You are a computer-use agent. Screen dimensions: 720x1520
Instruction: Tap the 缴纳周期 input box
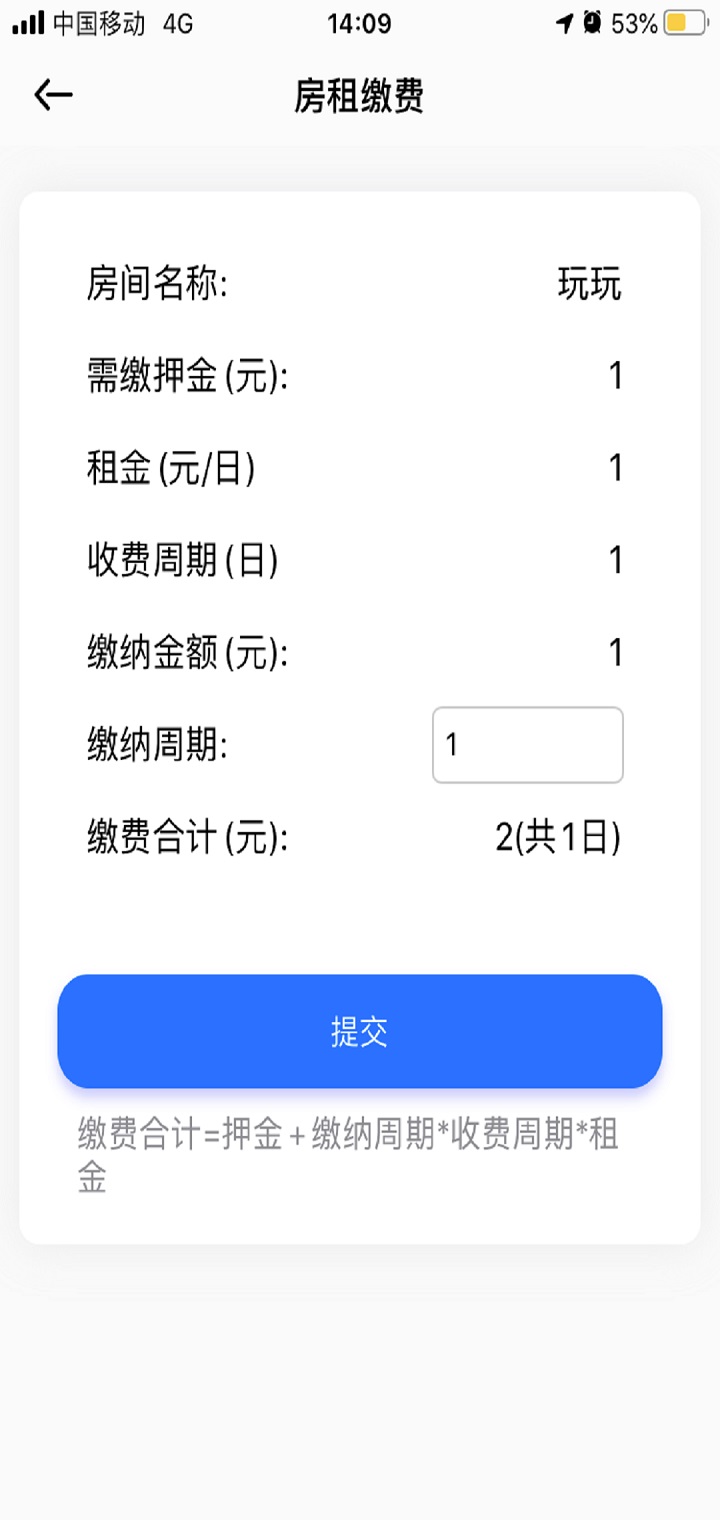click(x=527, y=745)
